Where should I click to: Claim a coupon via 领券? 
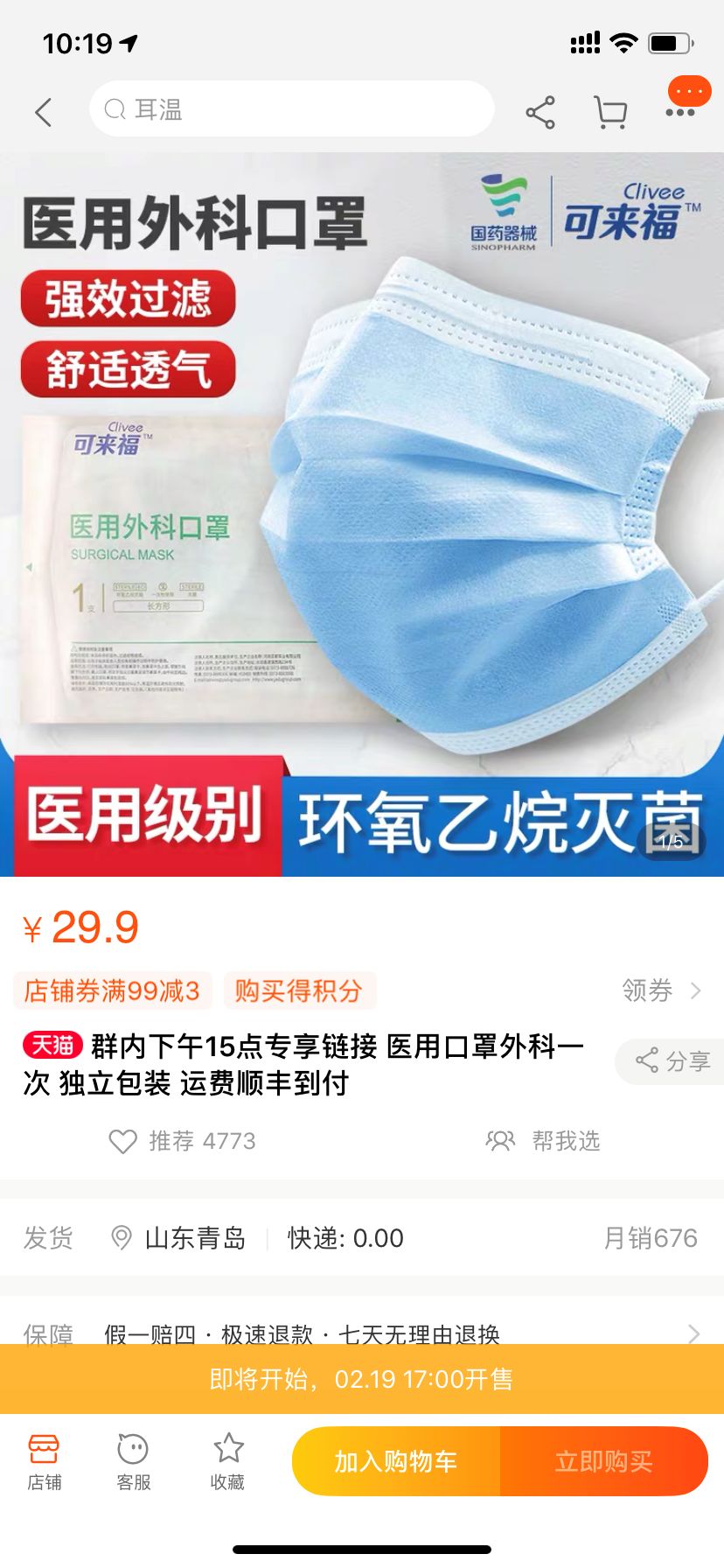[661, 990]
